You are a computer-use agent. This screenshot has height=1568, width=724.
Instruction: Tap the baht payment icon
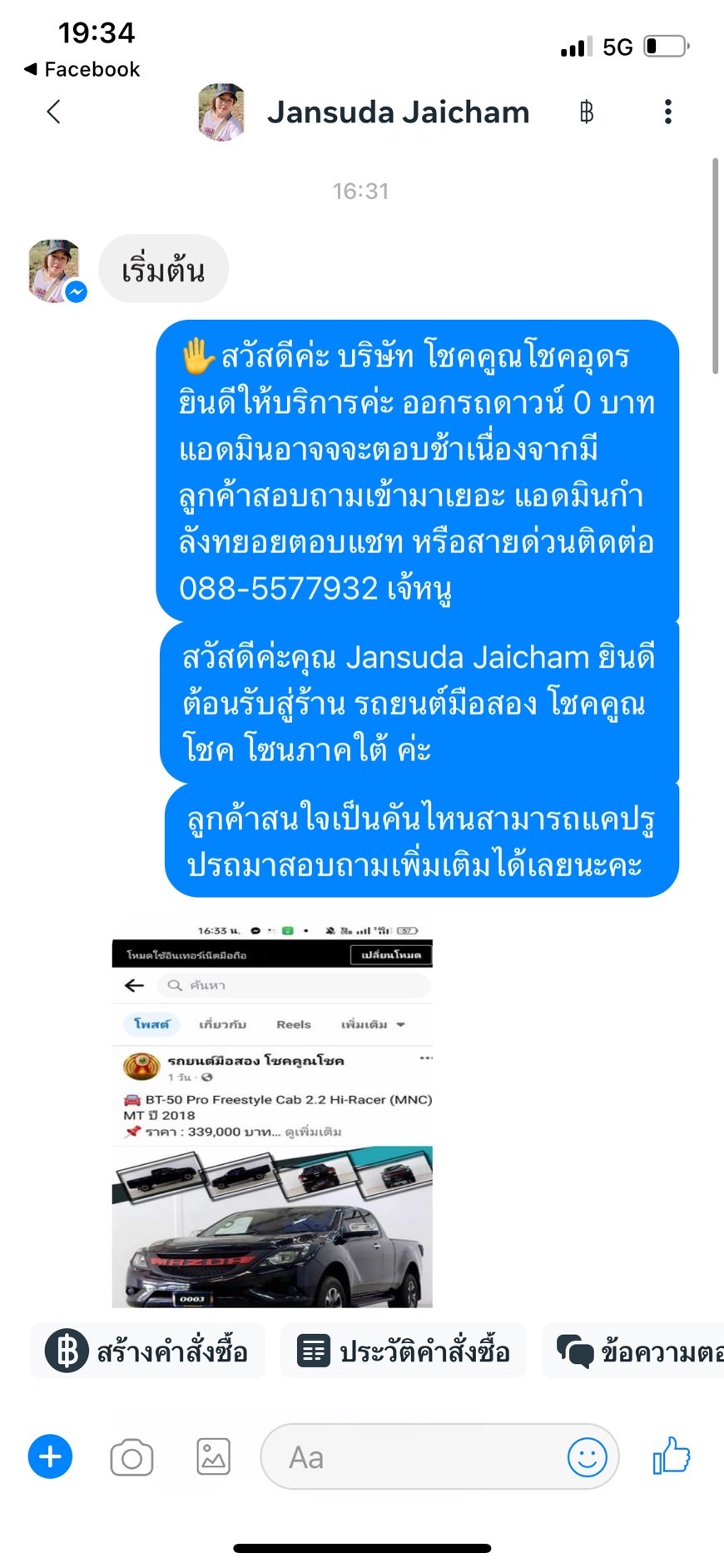[x=586, y=112]
